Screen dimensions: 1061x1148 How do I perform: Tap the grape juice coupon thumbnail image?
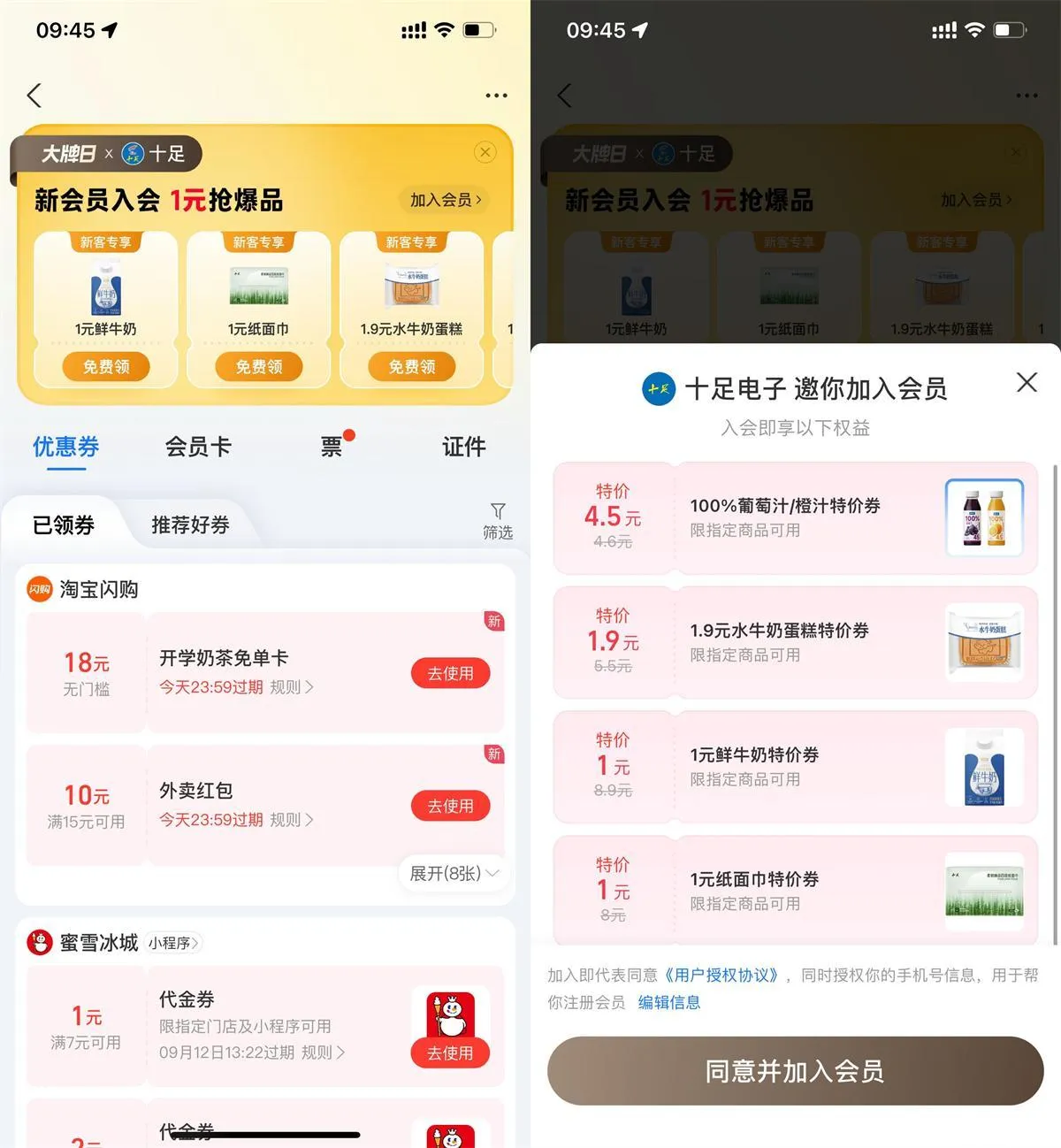(984, 517)
